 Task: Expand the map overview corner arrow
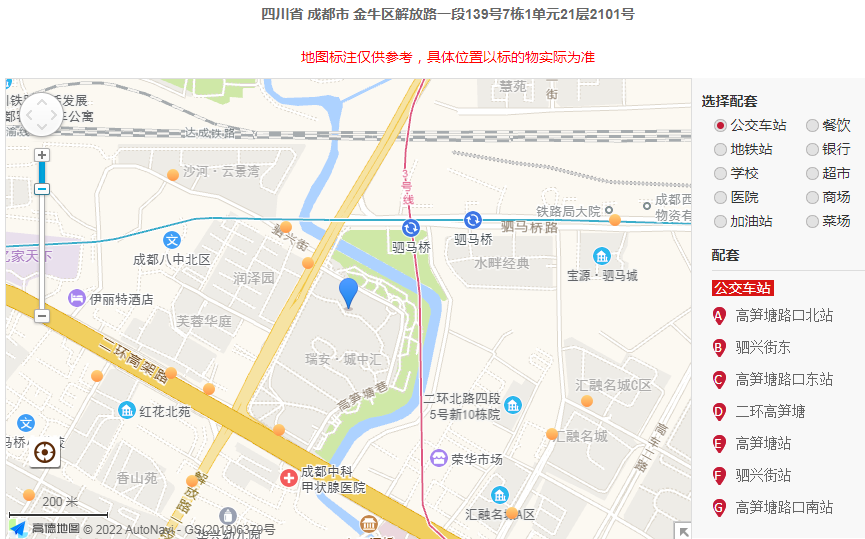(x=683, y=530)
